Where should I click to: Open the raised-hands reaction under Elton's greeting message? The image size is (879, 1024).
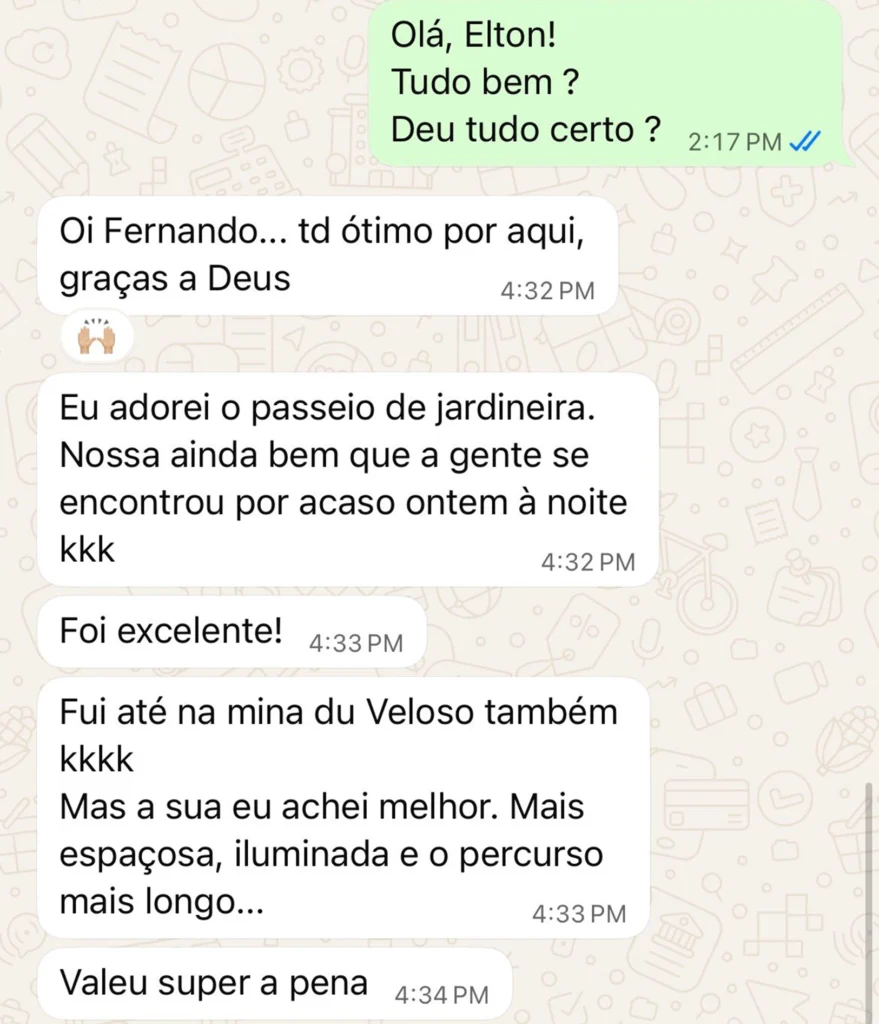point(97,336)
